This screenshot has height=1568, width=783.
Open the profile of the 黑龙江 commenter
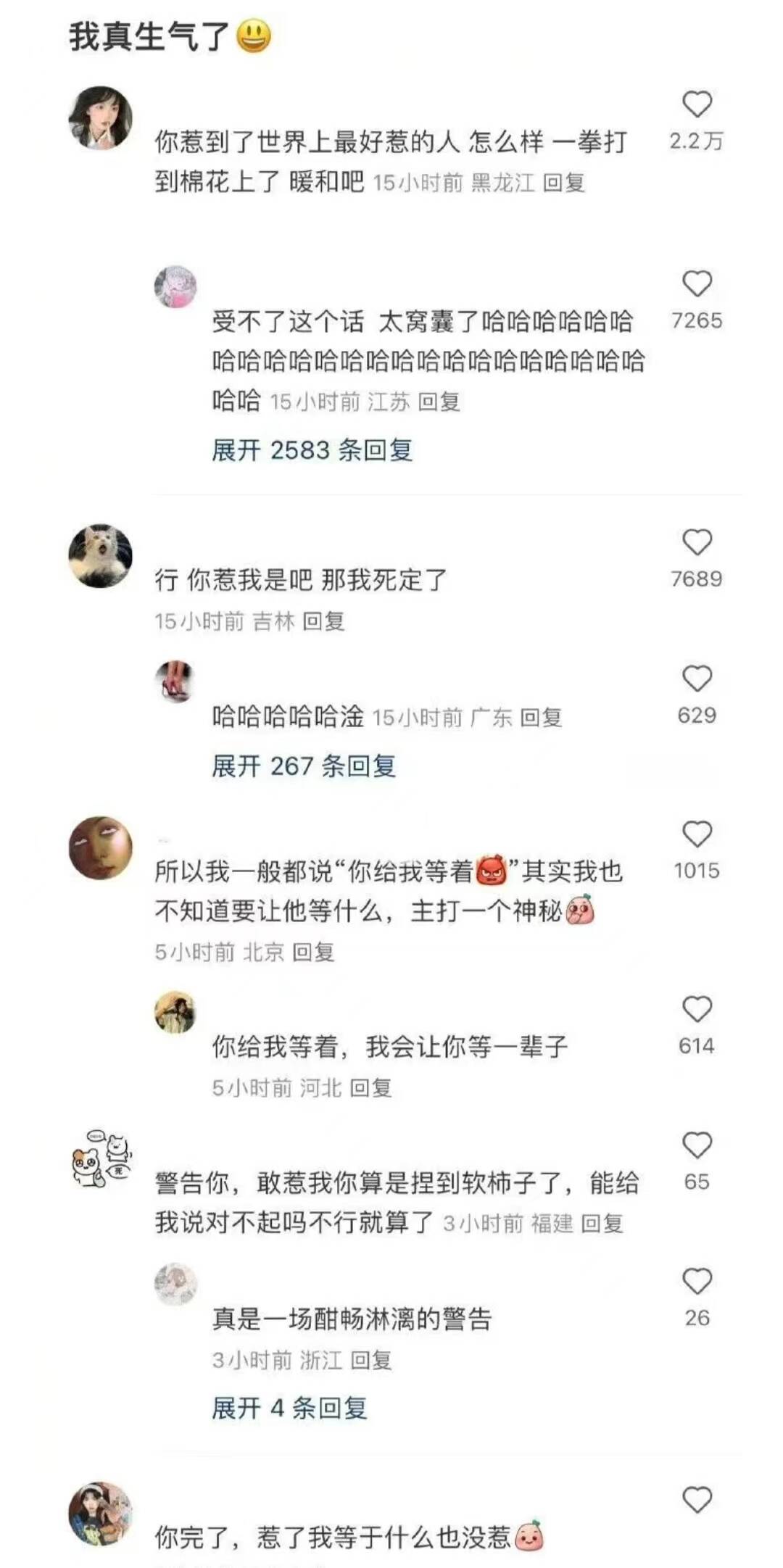(x=101, y=118)
